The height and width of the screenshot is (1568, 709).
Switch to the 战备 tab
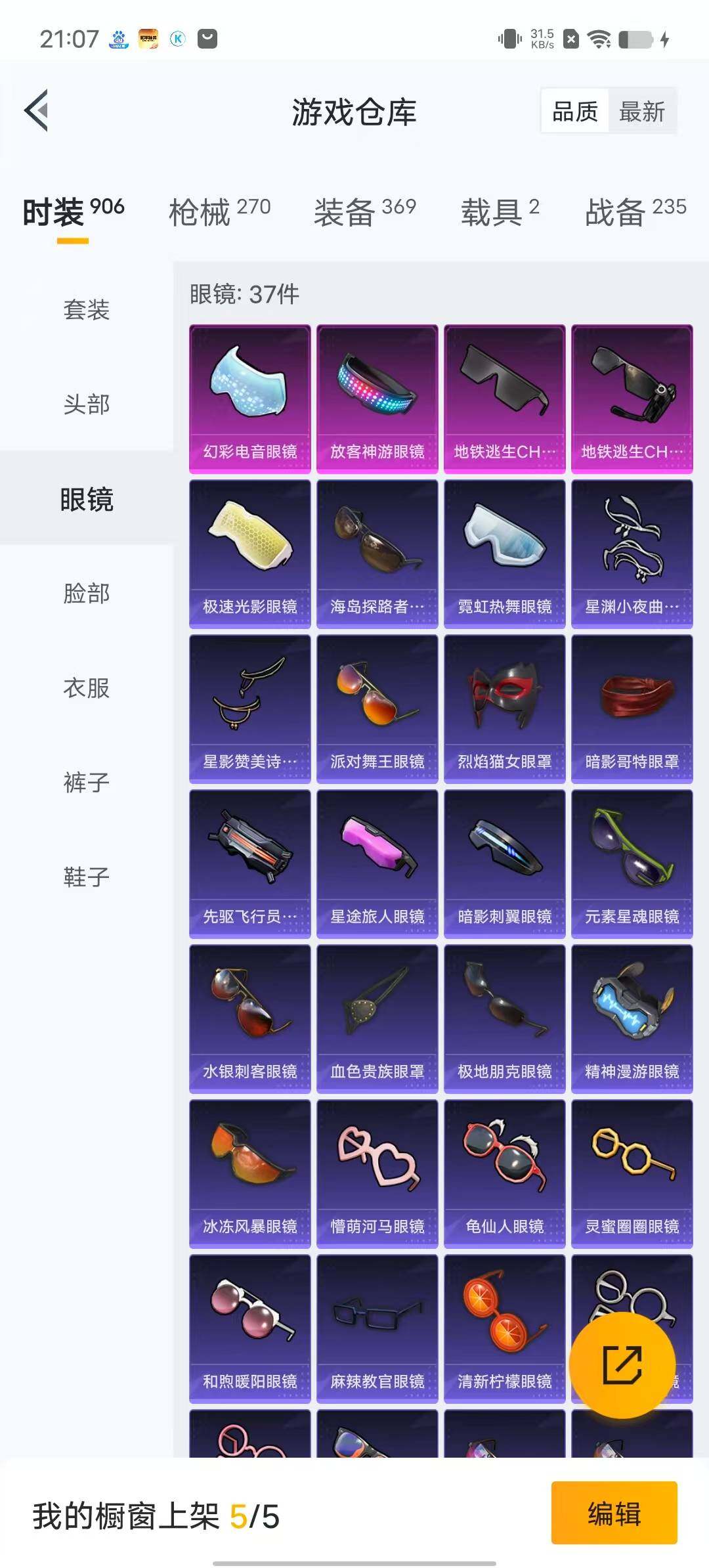(x=635, y=211)
